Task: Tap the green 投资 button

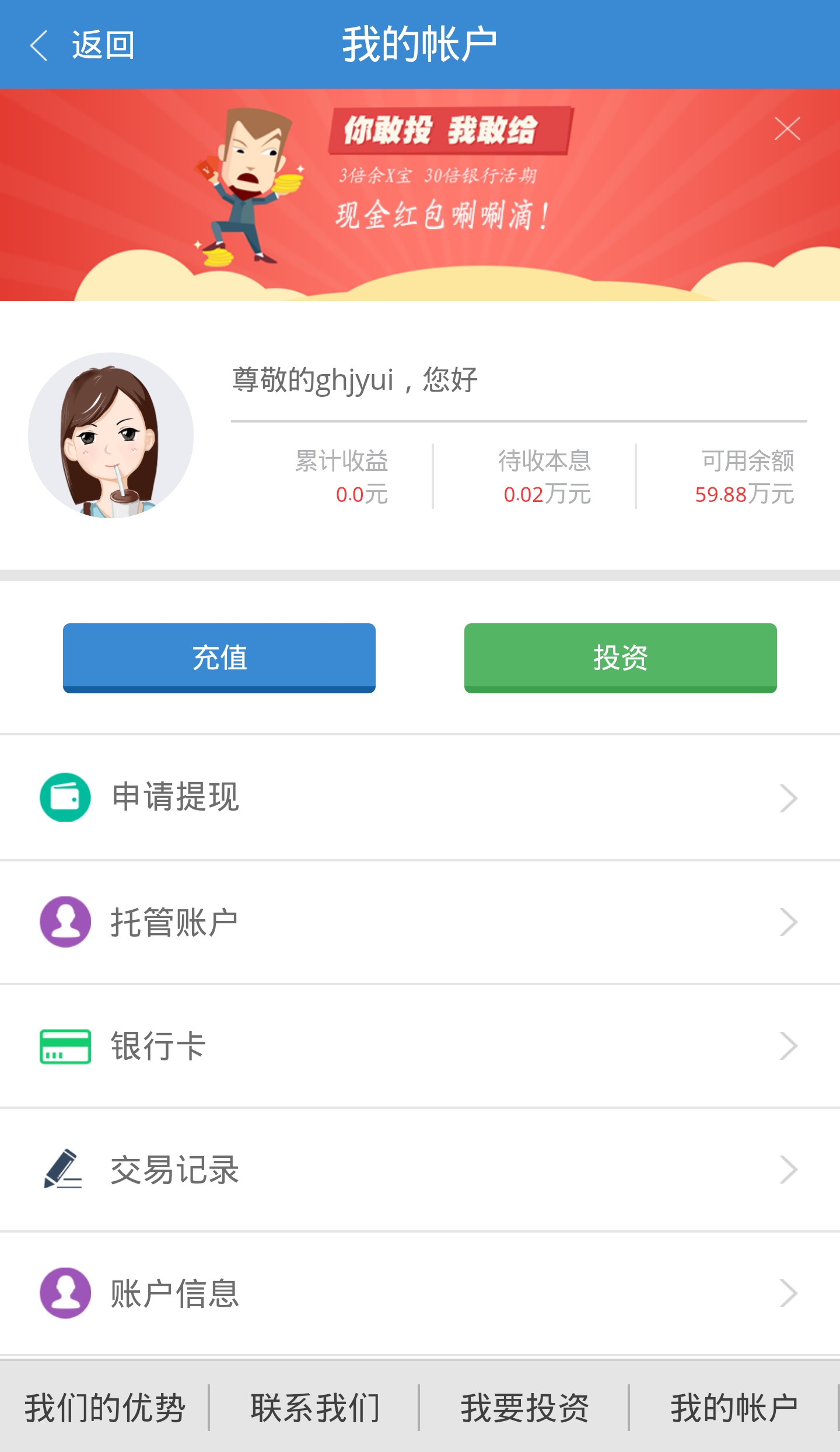Action: 621,658
